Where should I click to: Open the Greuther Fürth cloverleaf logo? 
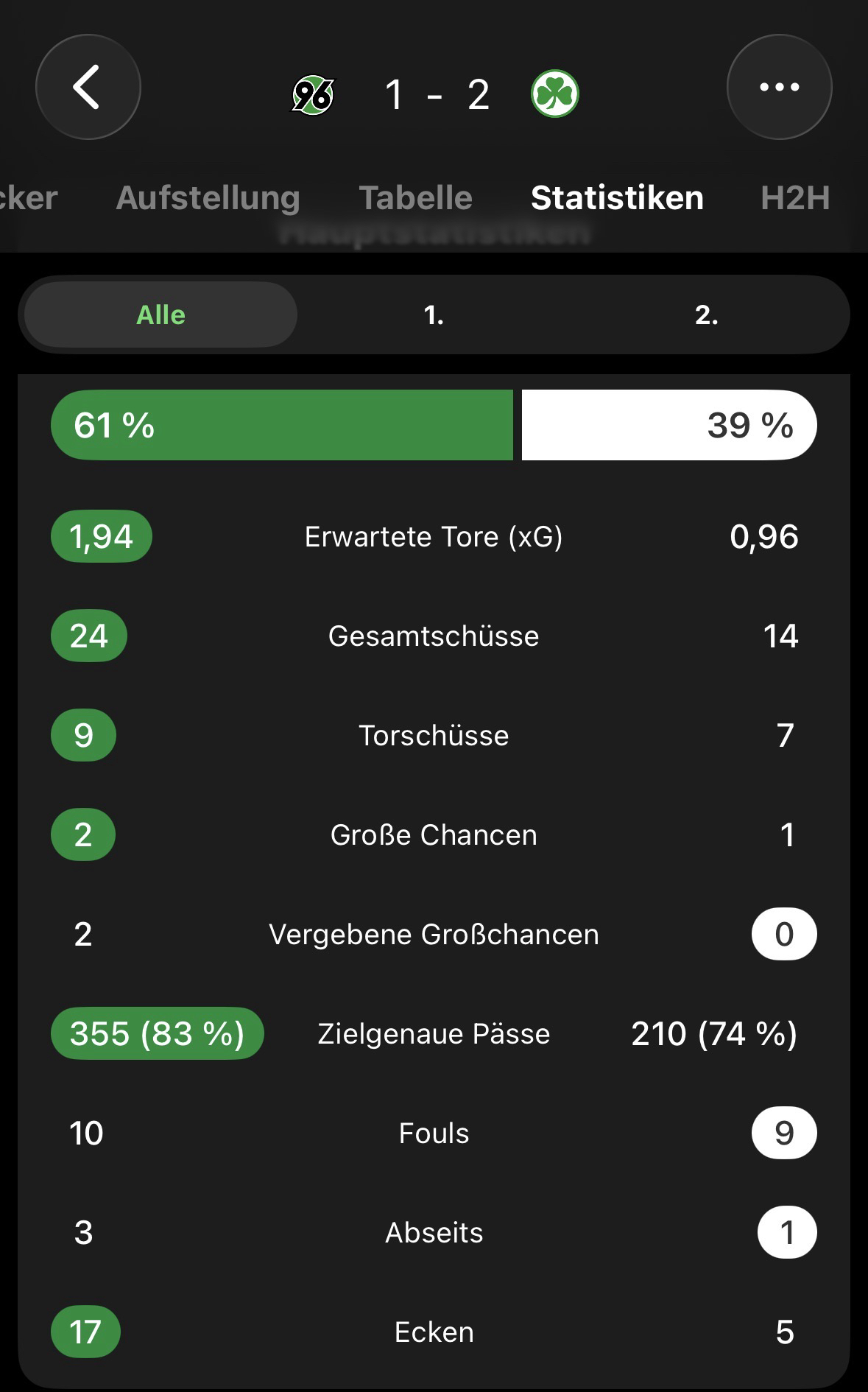pyautogui.click(x=554, y=94)
